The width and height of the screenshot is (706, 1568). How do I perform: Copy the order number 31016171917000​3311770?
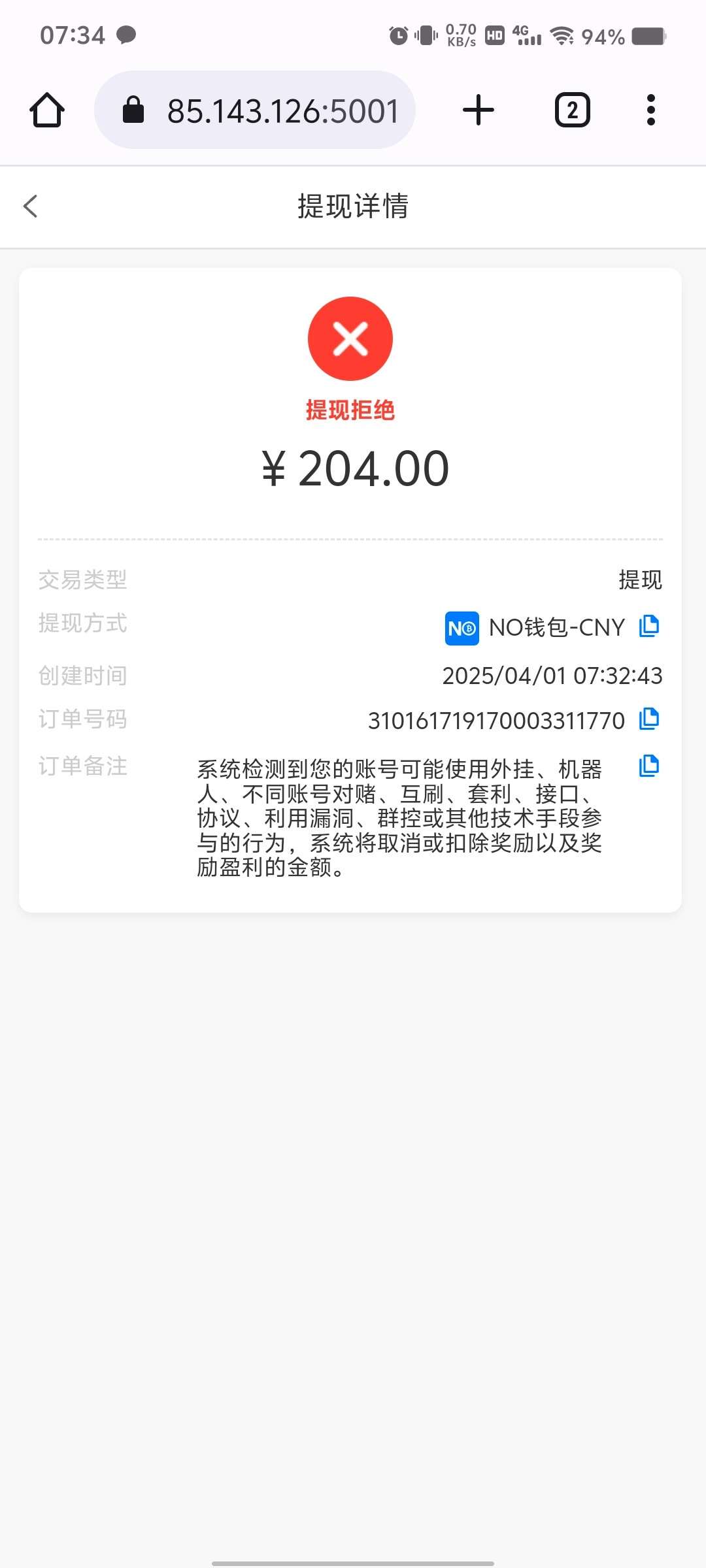[649, 719]
